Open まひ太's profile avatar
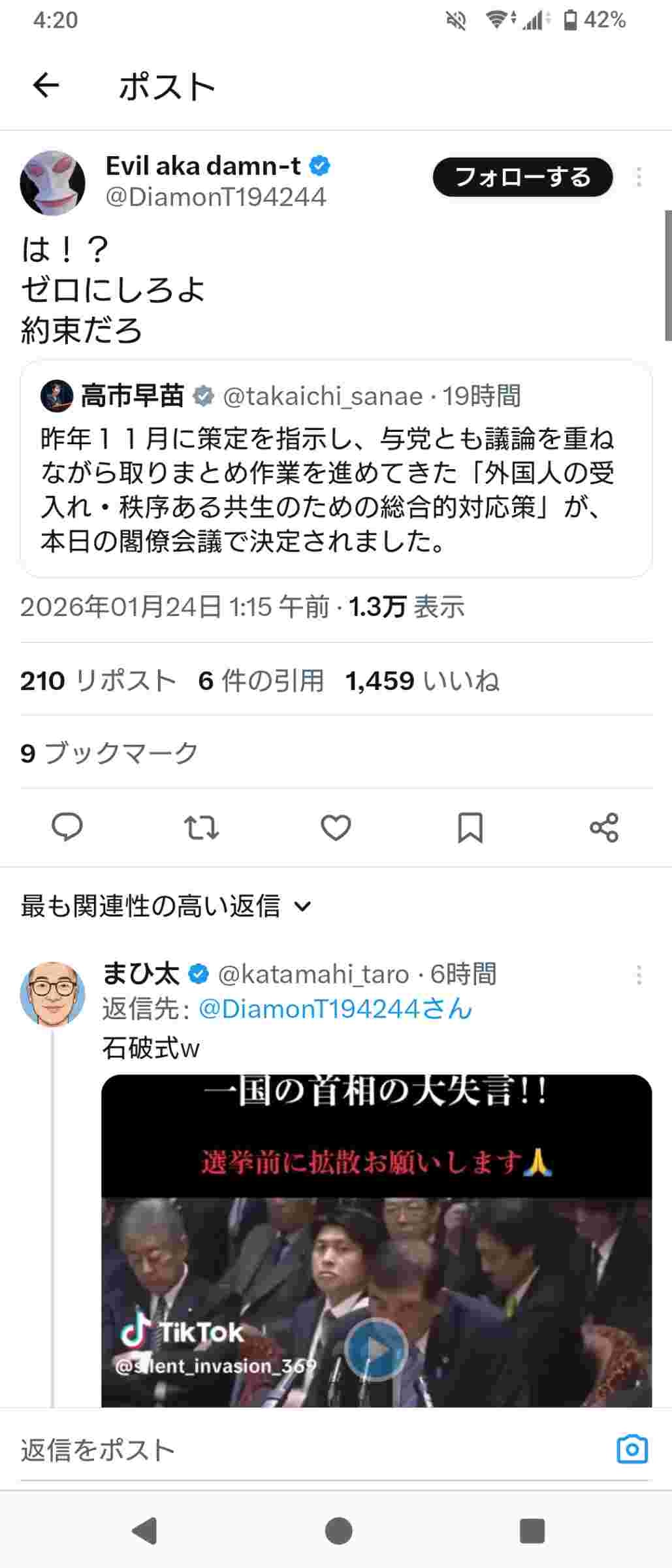This screenshot has width=672, height=1568. pos(53,993)
